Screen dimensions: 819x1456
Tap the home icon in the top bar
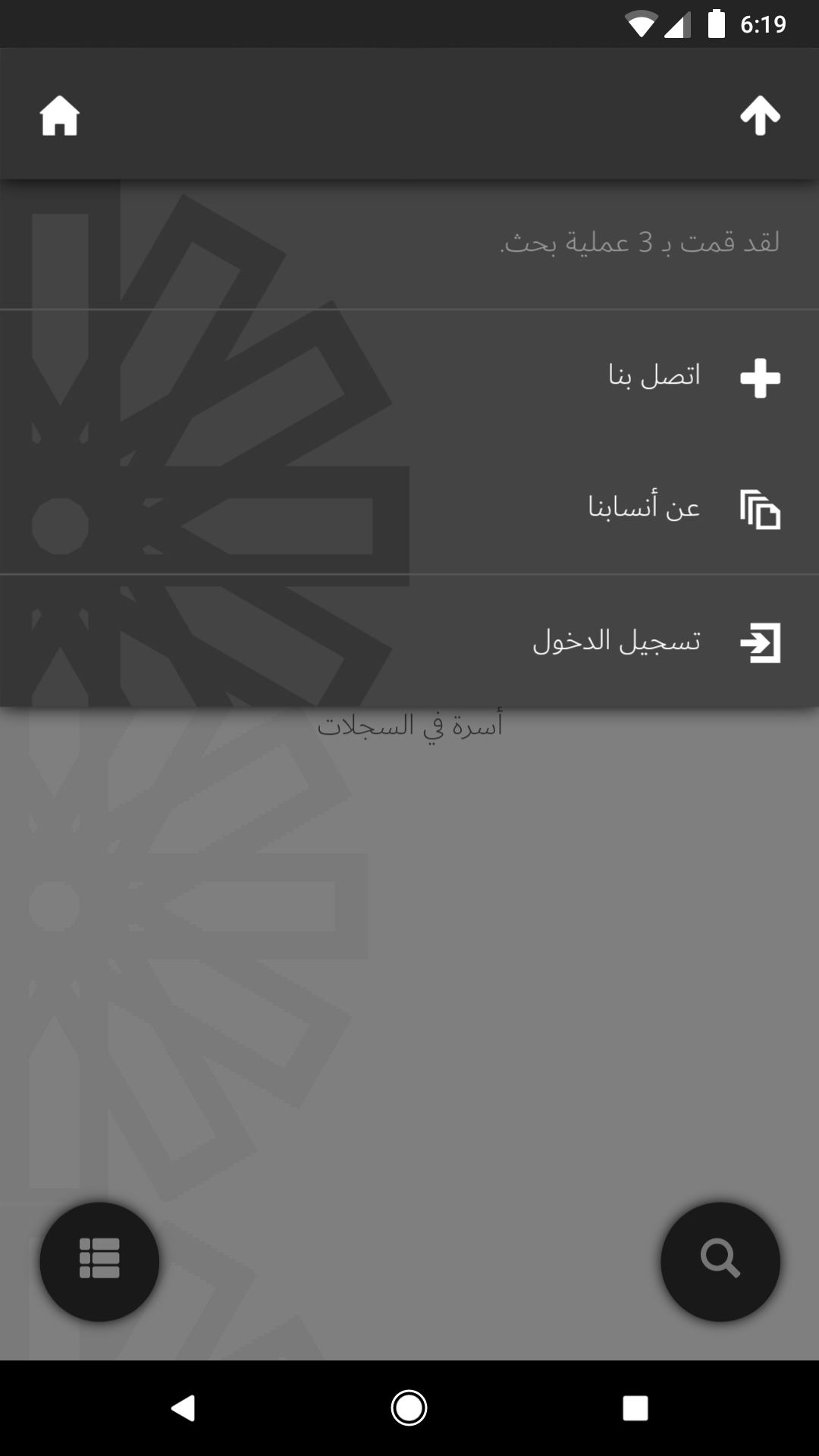click(60, 116)
